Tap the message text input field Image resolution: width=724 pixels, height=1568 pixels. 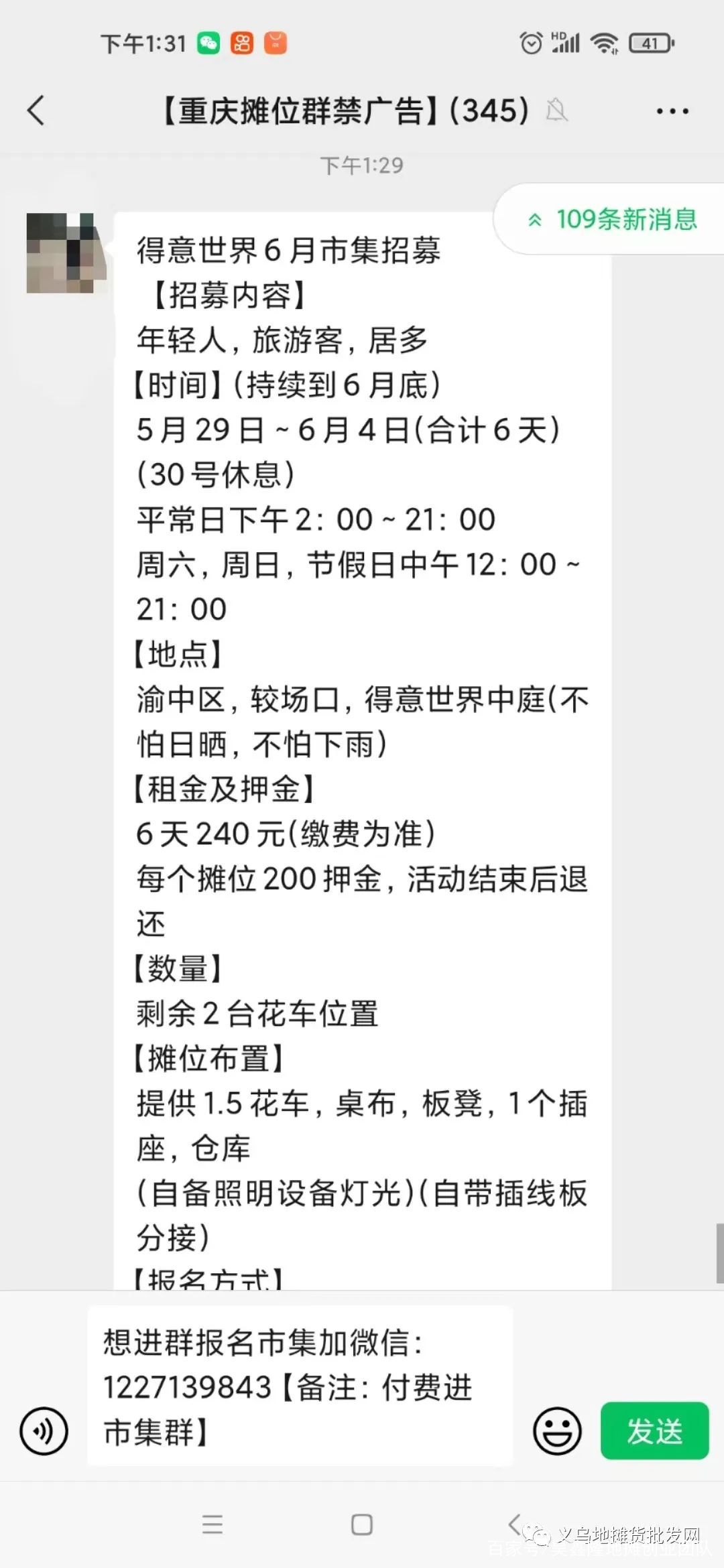coord(300,1386)
